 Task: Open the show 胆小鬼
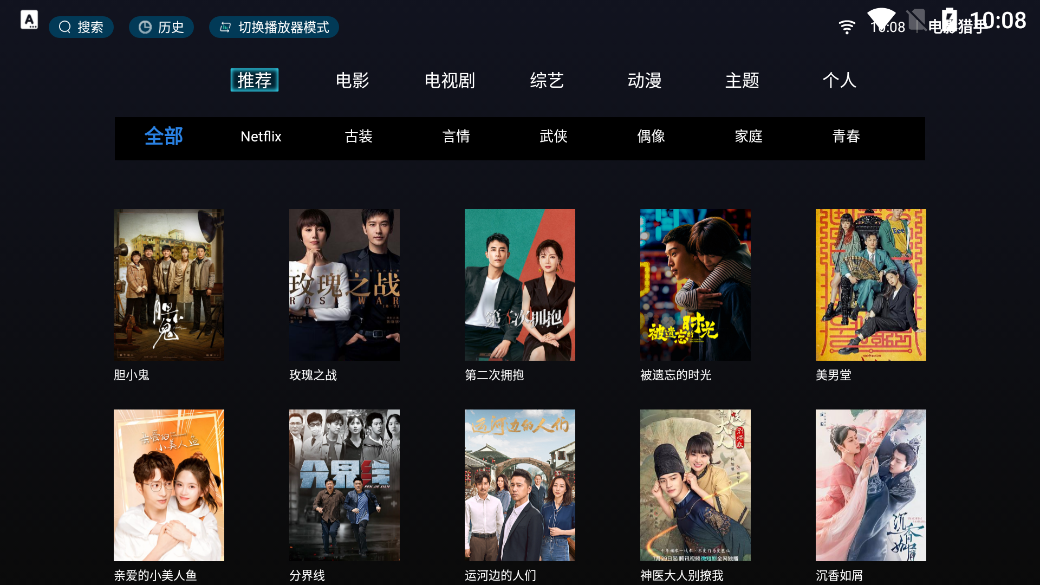[169, 285]
